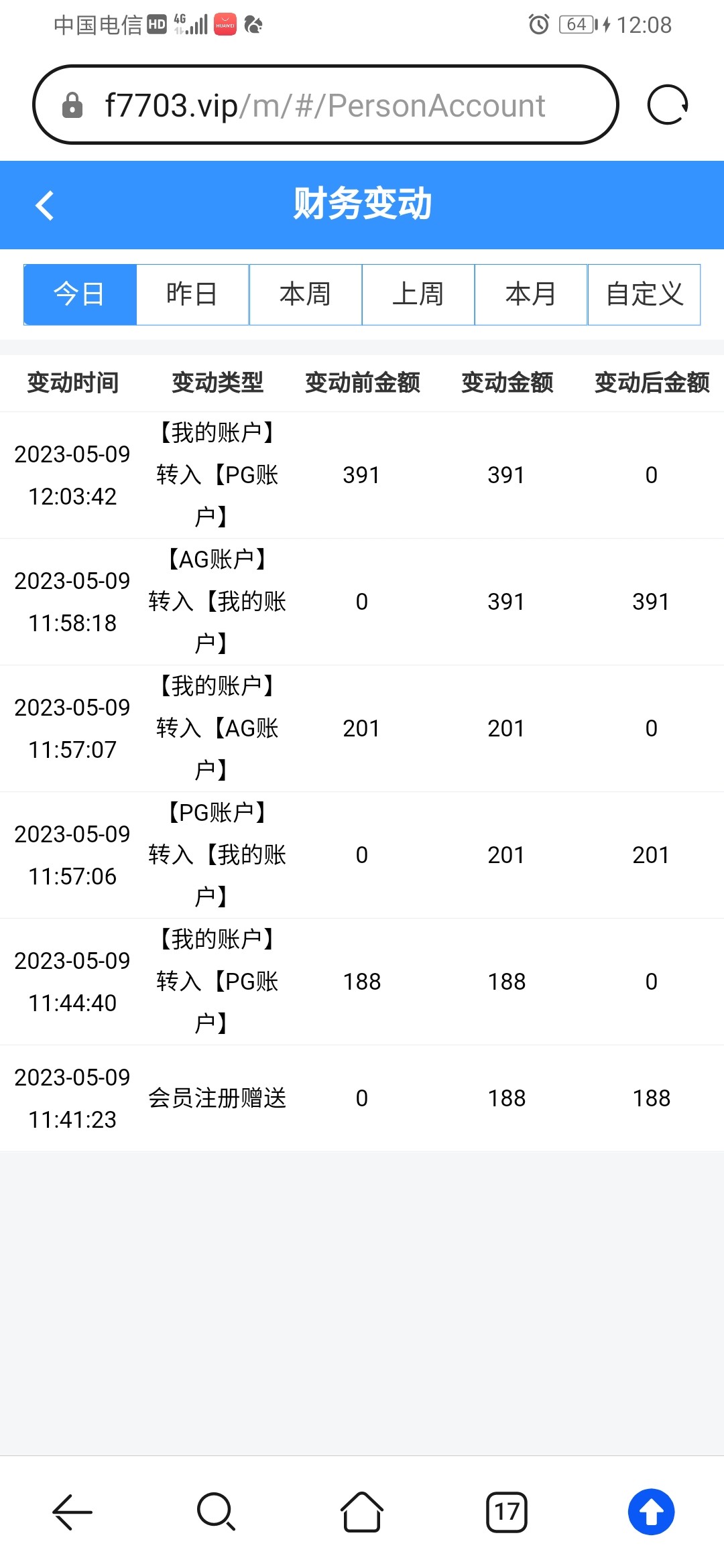
Task: Tap the 变动时间 column header
Action: [72, 383]
